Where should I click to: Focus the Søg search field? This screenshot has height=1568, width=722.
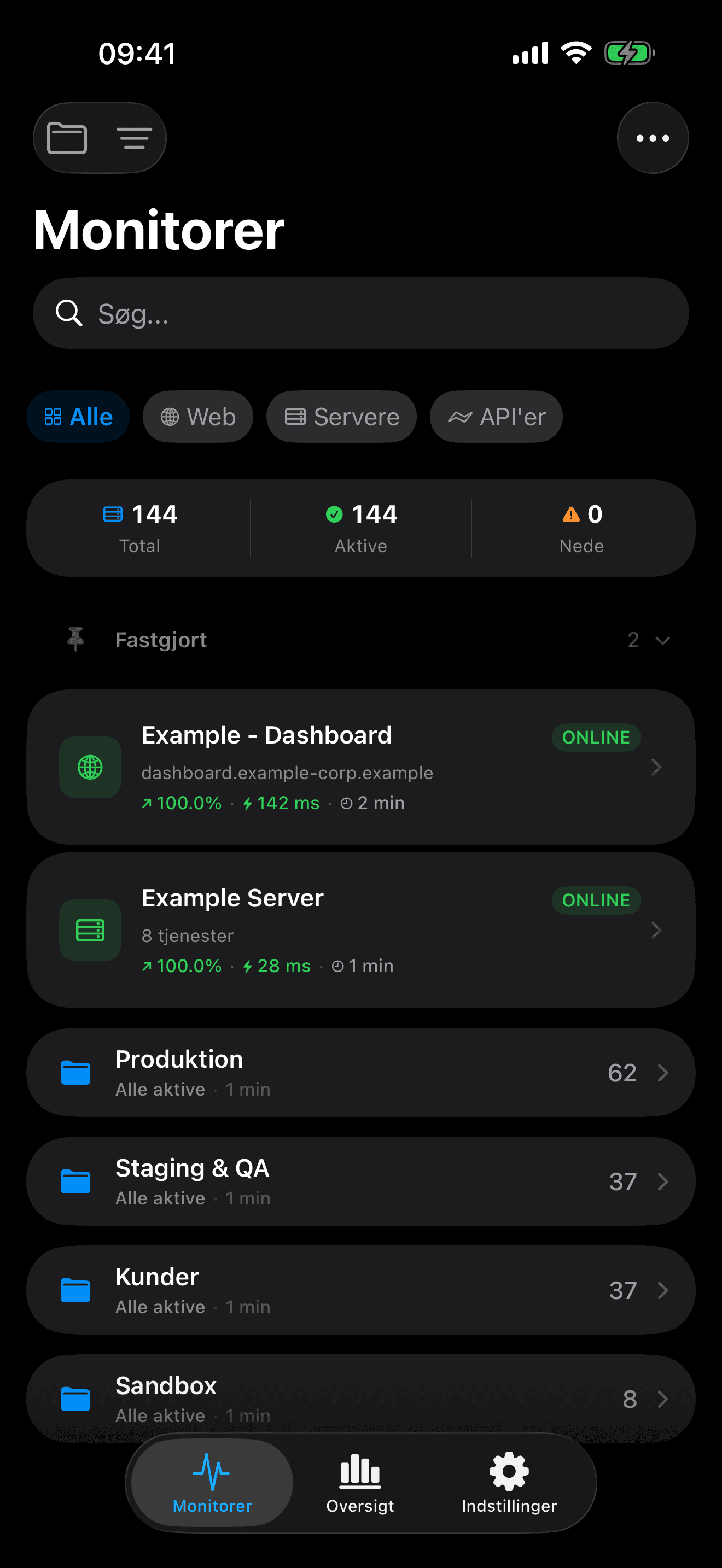360,313
